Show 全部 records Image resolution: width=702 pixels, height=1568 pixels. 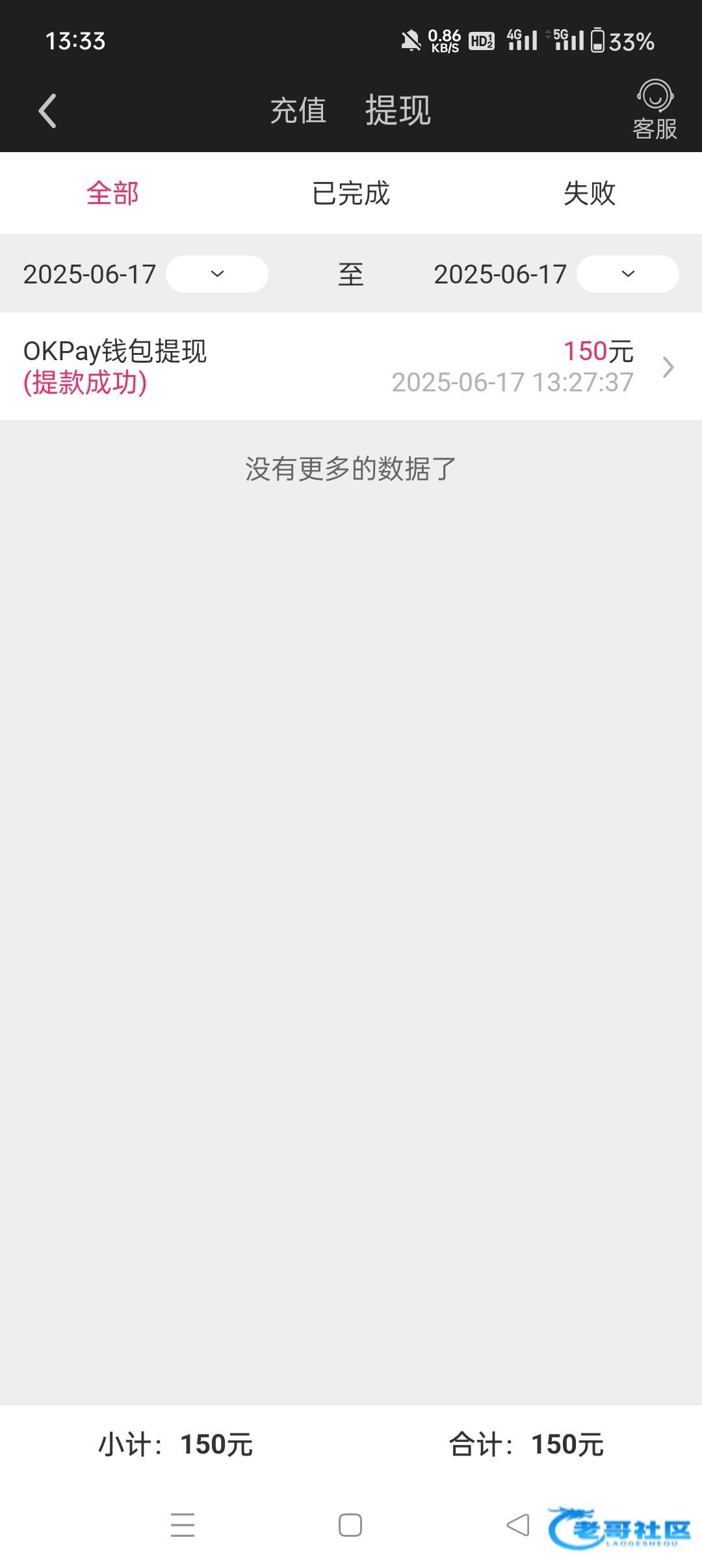[112, 193]
